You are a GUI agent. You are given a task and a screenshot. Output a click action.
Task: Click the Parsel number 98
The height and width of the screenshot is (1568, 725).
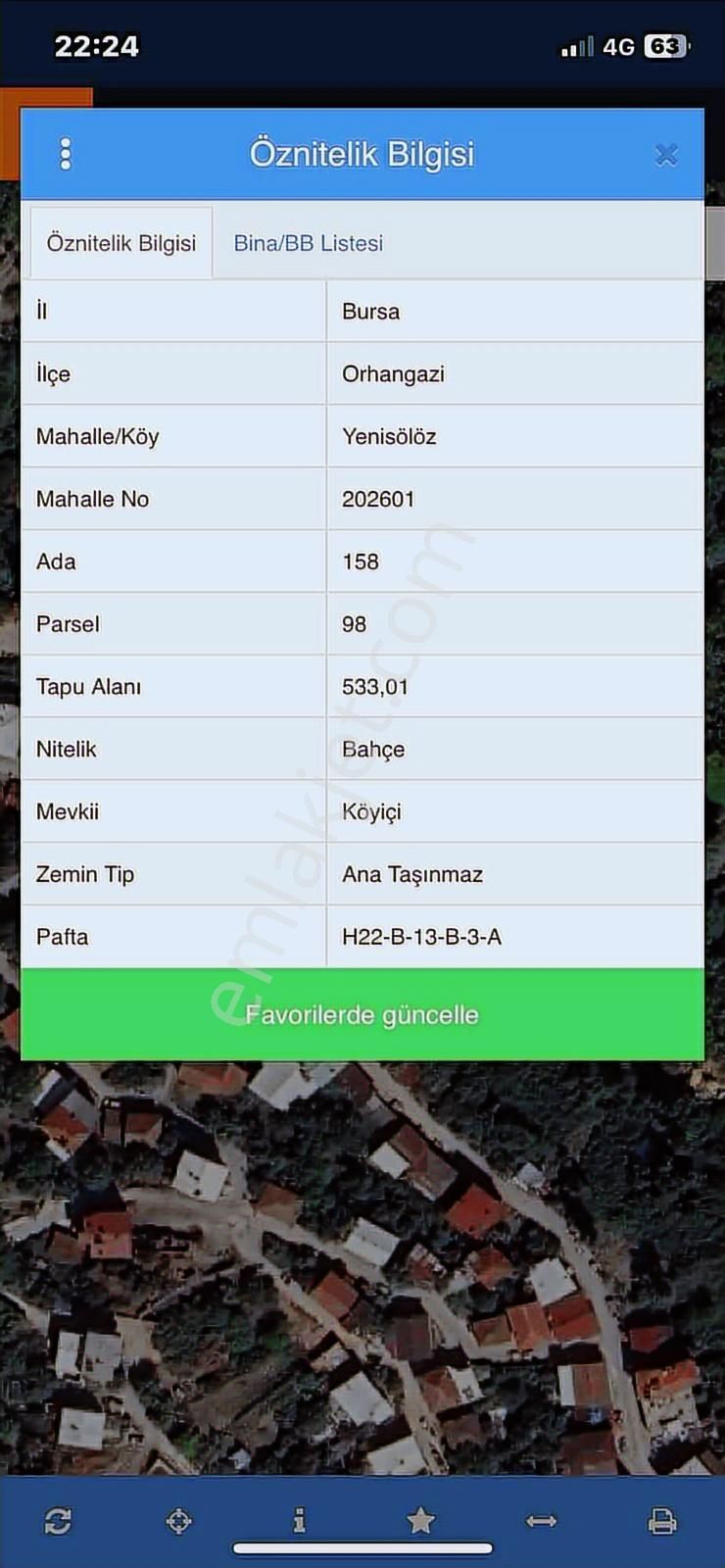click(351, 624)
